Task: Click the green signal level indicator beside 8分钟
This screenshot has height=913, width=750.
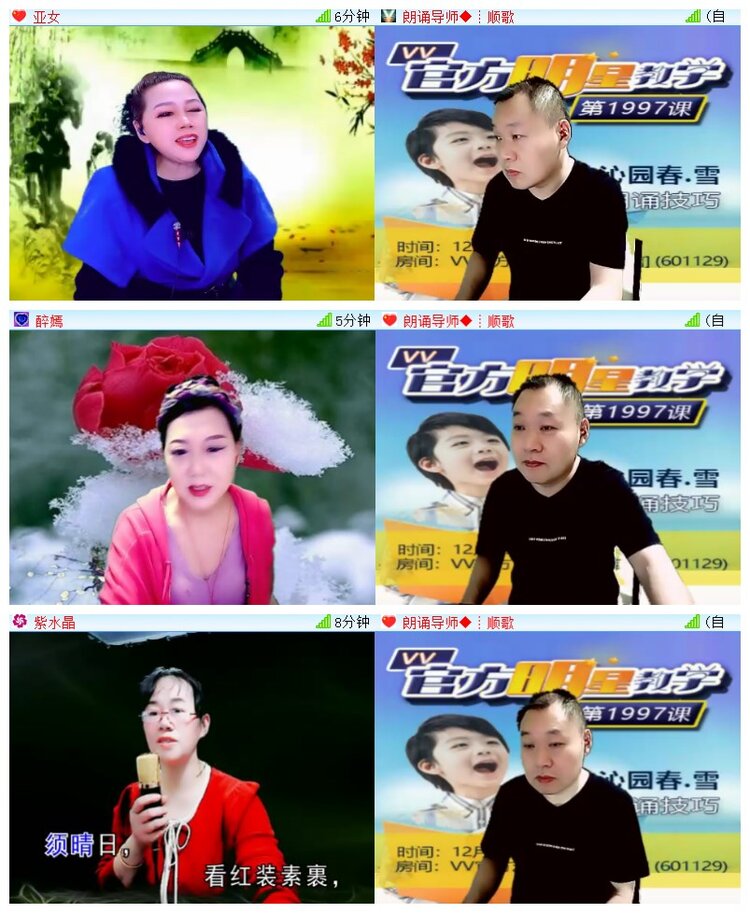Action: click(x=322, y=622)
